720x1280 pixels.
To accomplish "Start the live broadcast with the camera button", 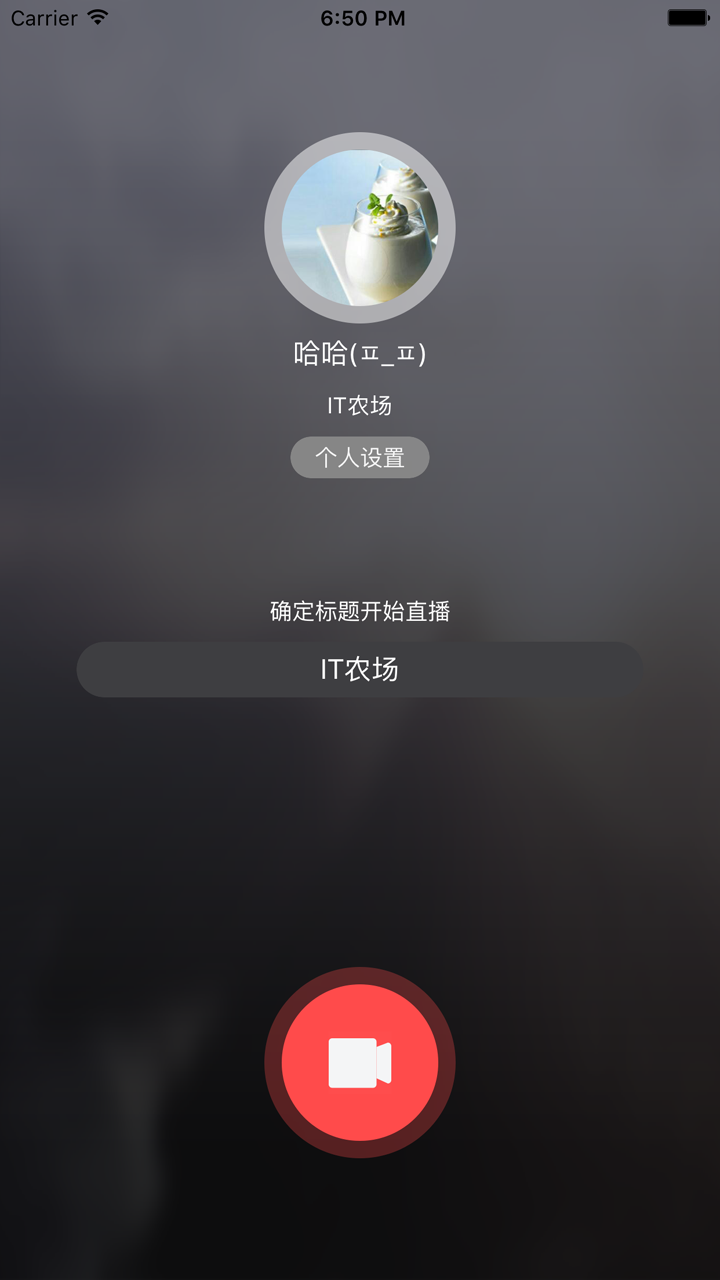I will coord(360,1062).
